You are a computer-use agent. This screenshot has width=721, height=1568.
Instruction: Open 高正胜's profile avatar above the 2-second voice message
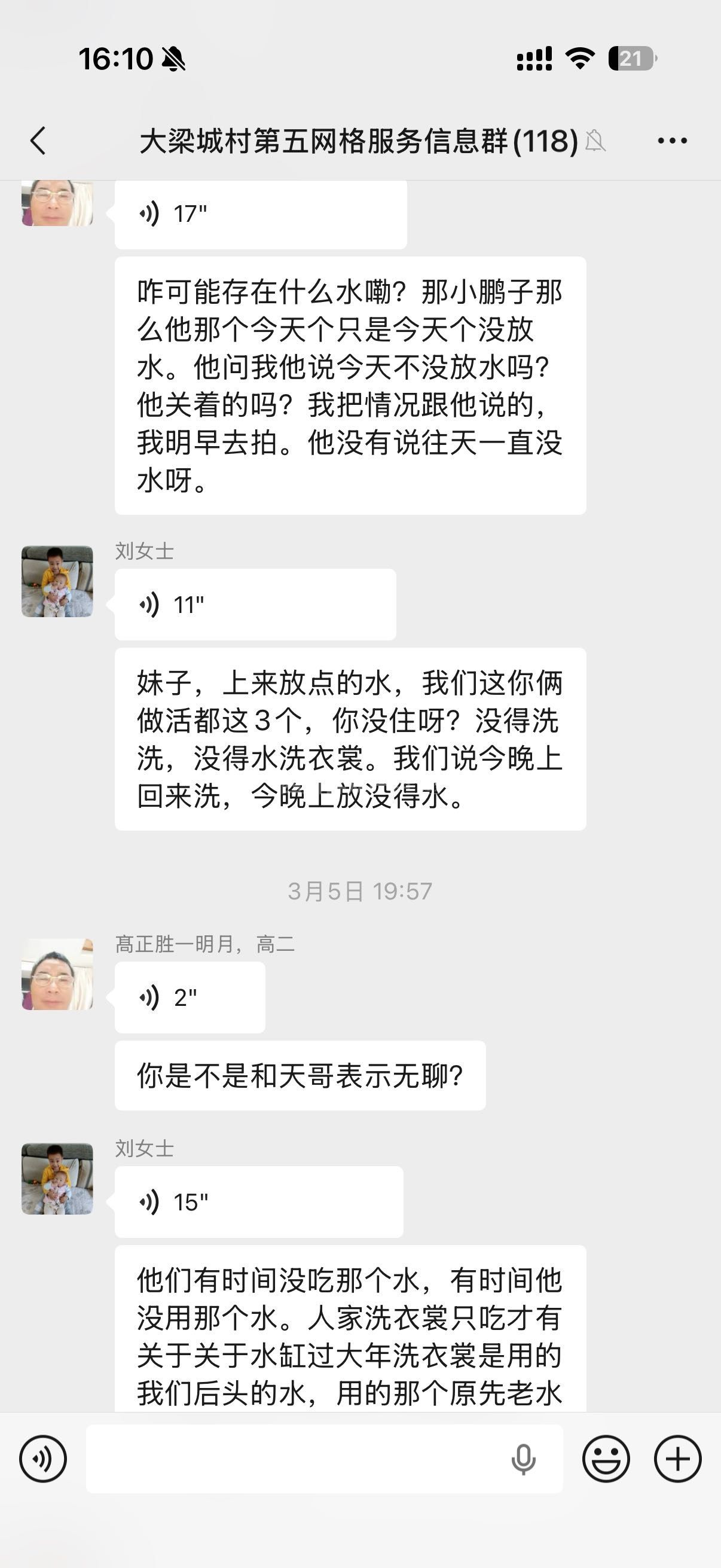coord(57,974)
